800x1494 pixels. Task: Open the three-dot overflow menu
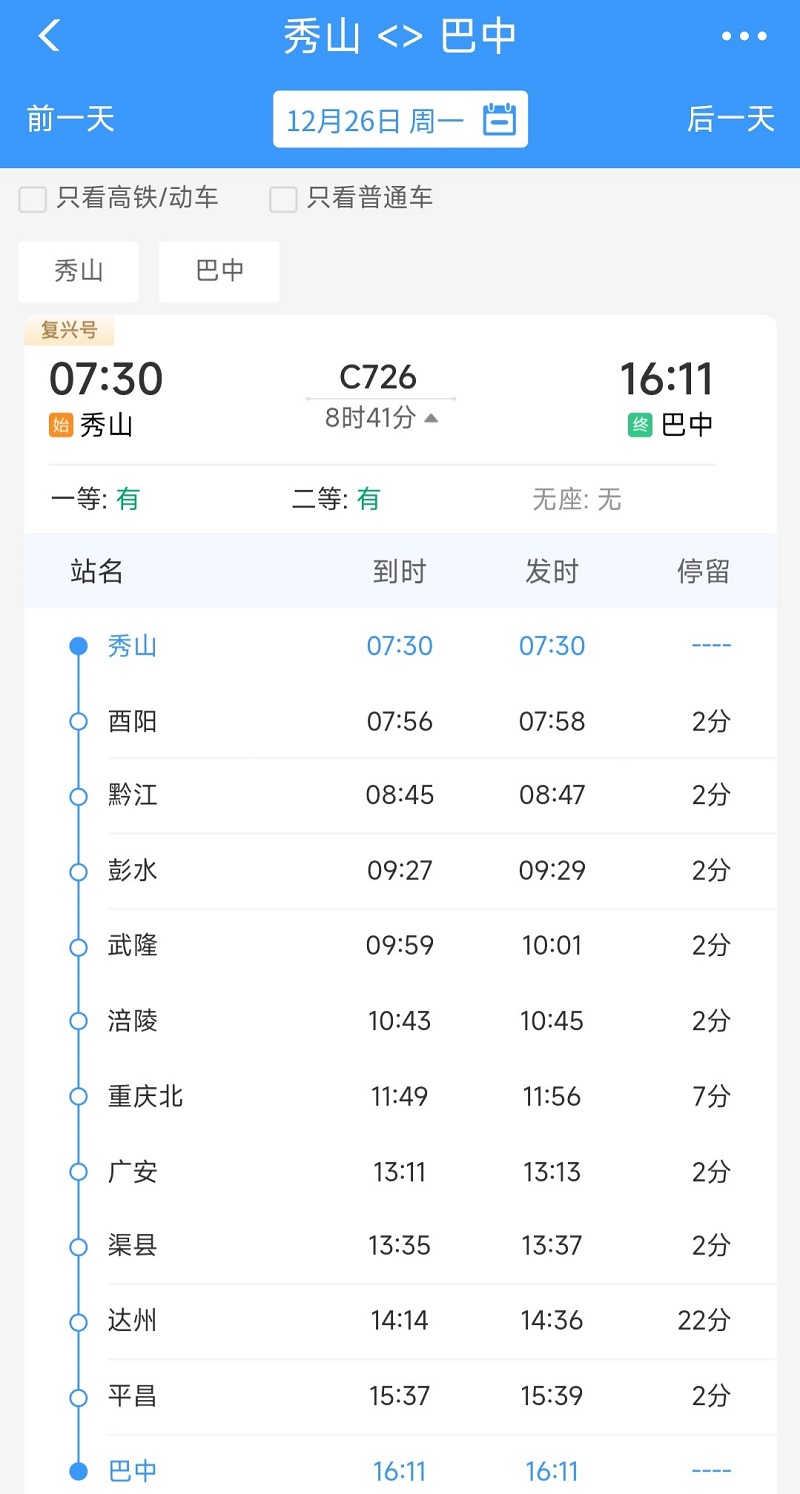coord(744,37)
